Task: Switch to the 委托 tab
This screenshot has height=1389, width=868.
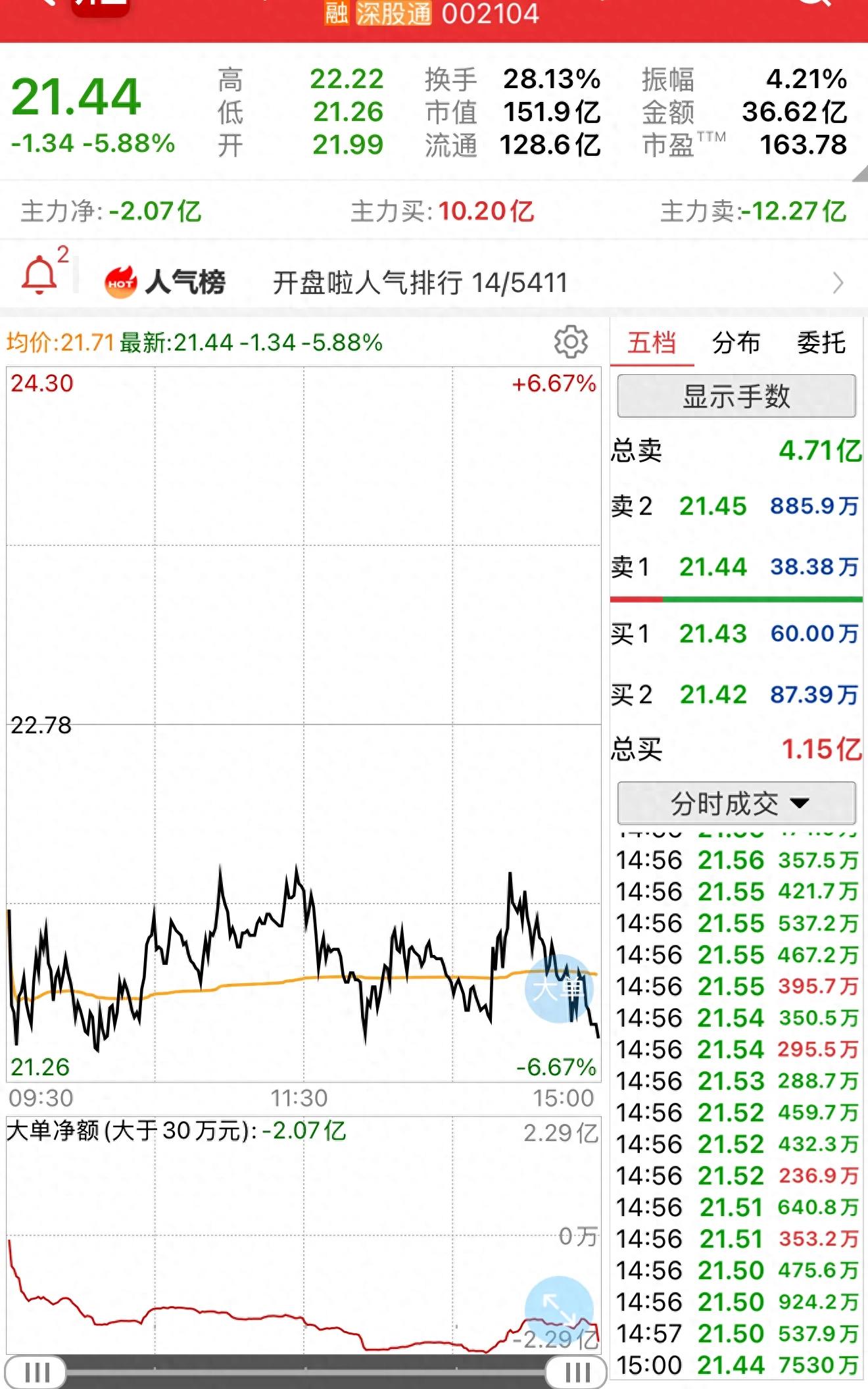Action: [x=821, y=343]
